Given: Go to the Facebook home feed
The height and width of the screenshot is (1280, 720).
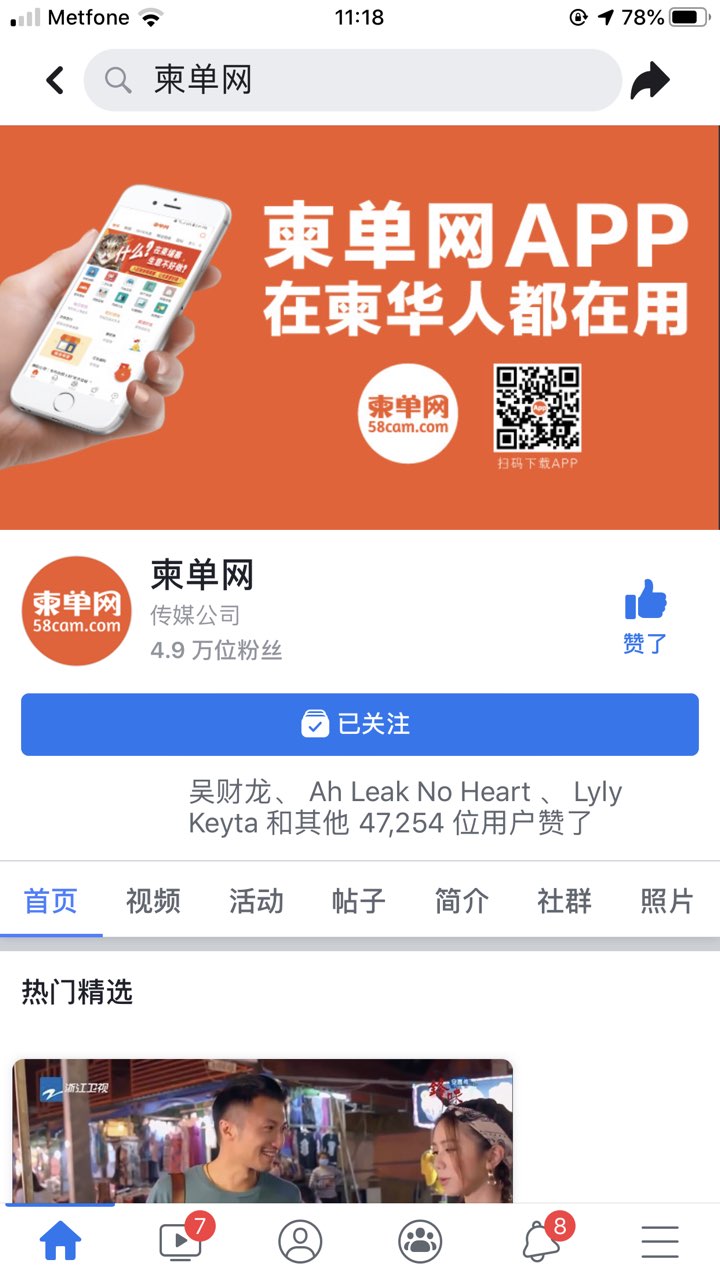Looking at the screenshot, I should [60, 1242].
